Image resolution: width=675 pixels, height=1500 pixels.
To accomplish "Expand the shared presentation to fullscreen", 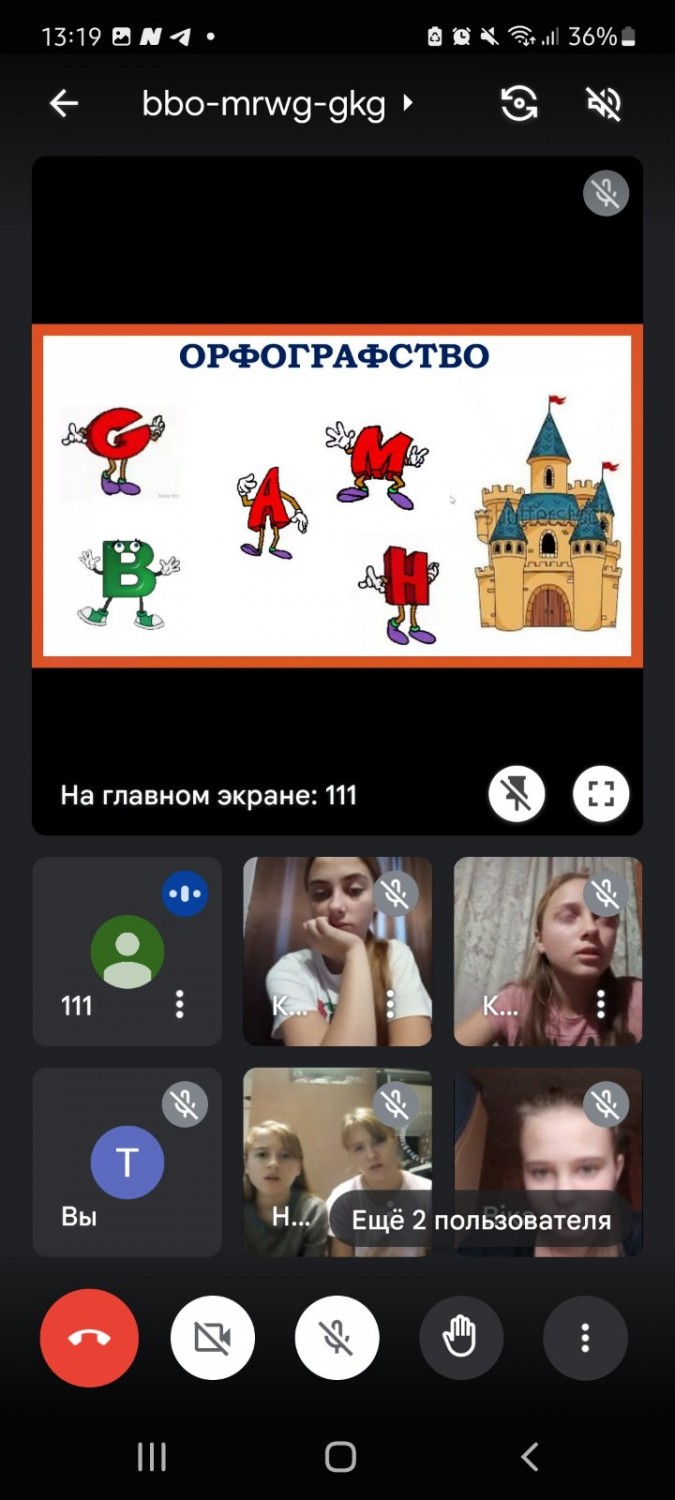I will click(x=601, y=795).
